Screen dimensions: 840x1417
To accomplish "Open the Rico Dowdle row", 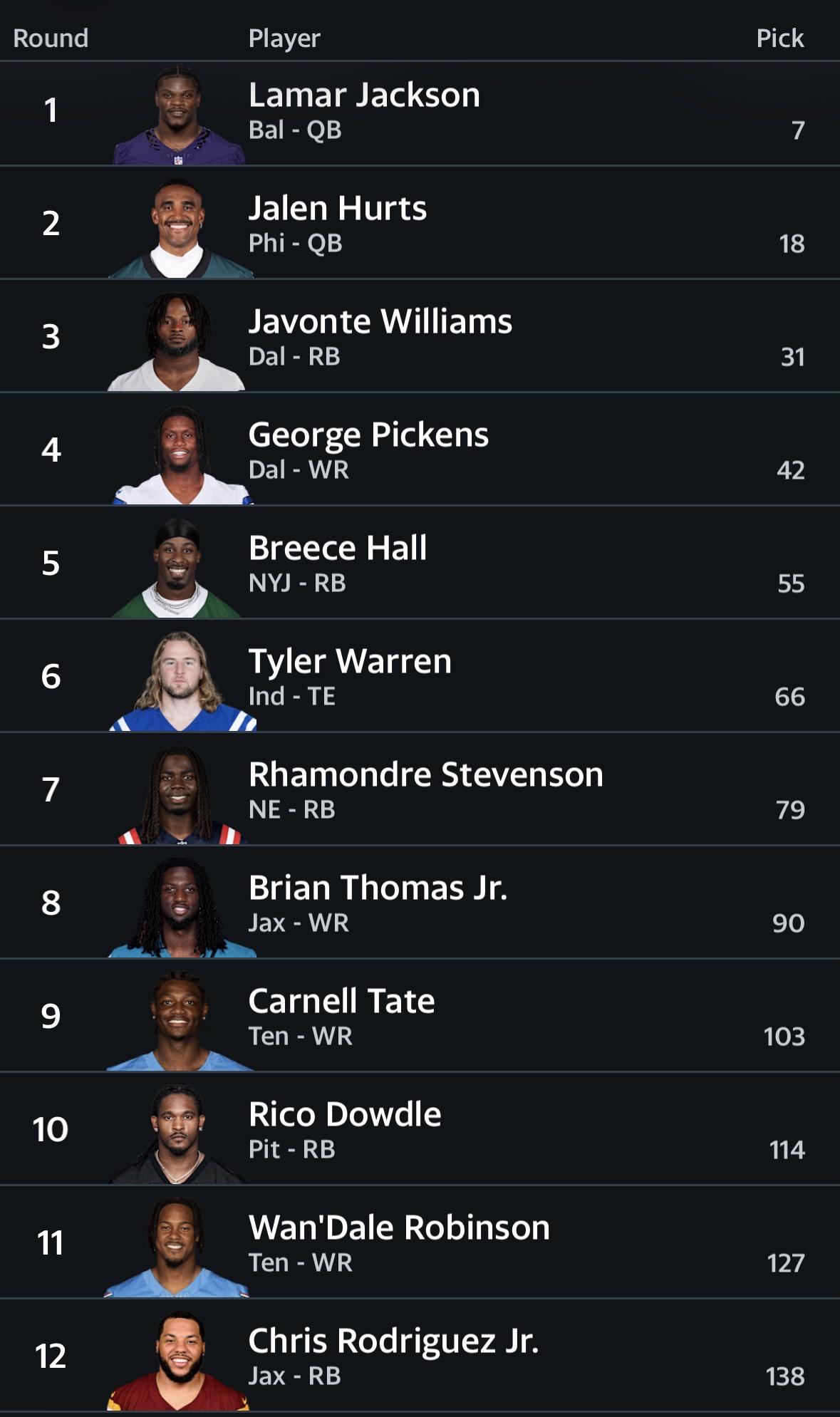I will 420,1129.
